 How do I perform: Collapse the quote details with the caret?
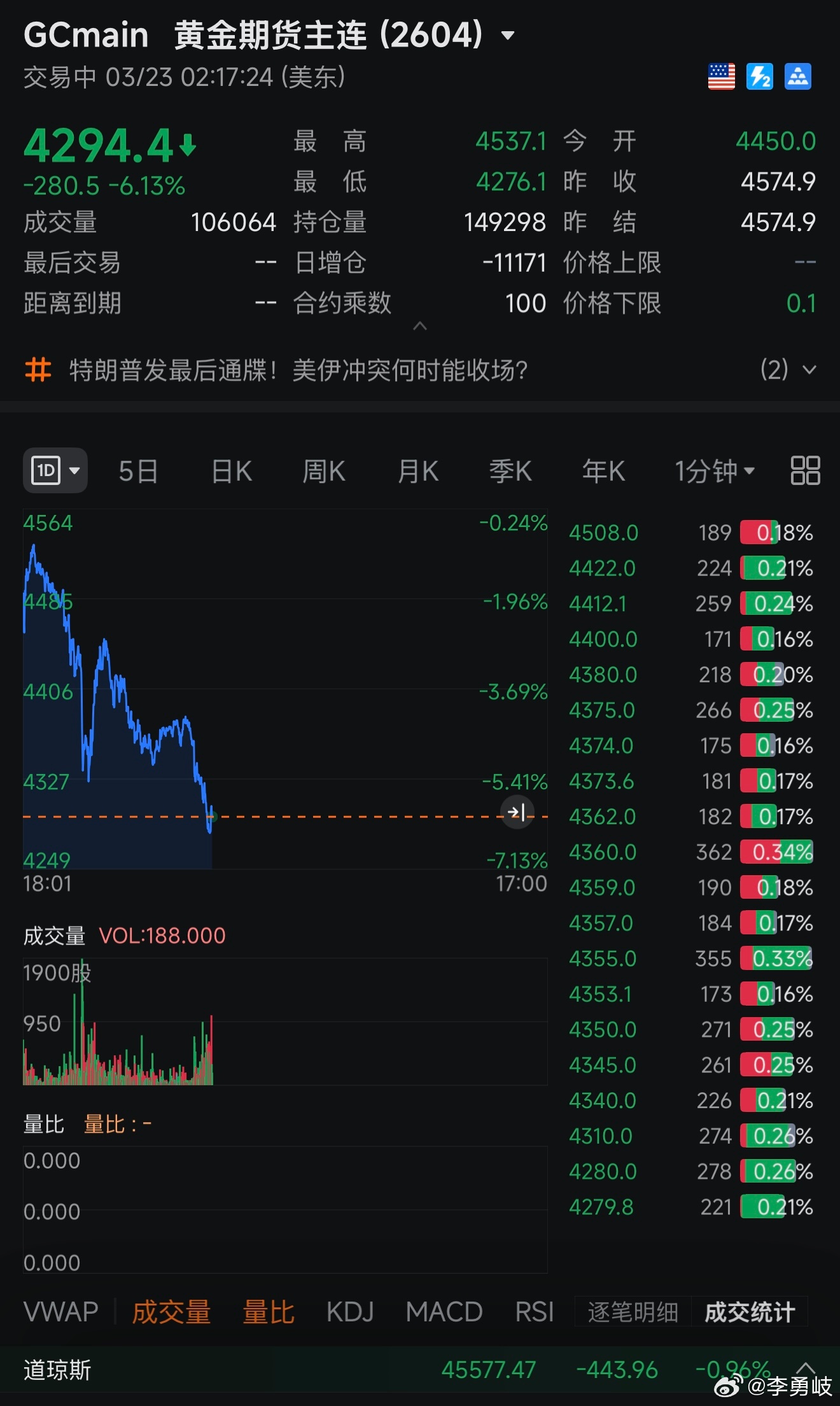pyautogui.click(x=419, y=326)
